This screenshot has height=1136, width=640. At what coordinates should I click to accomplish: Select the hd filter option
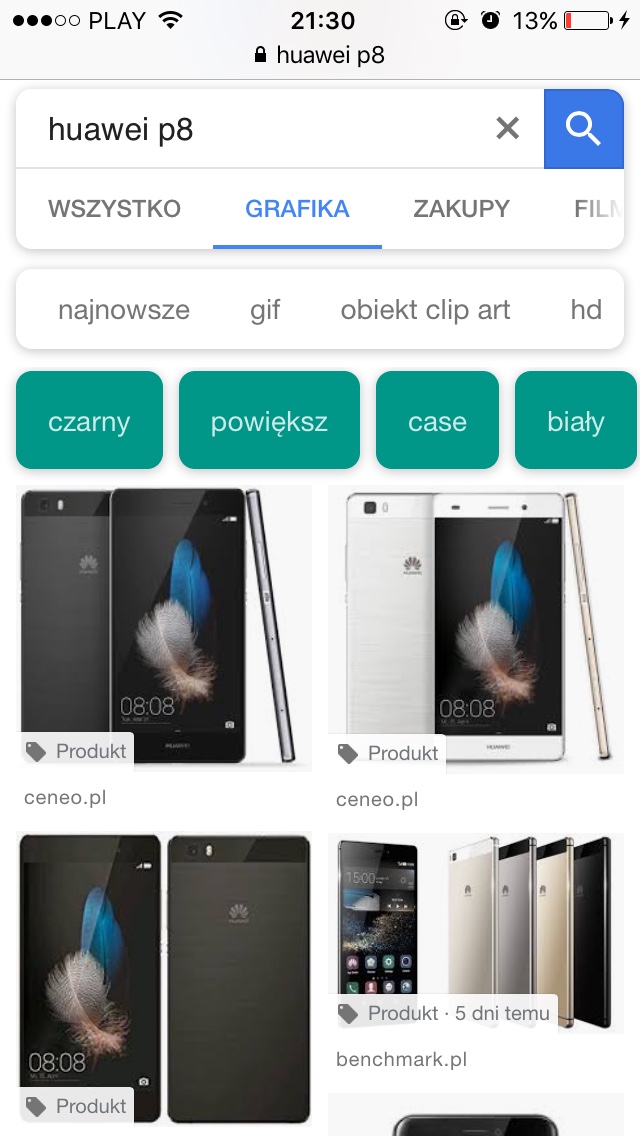586,309
